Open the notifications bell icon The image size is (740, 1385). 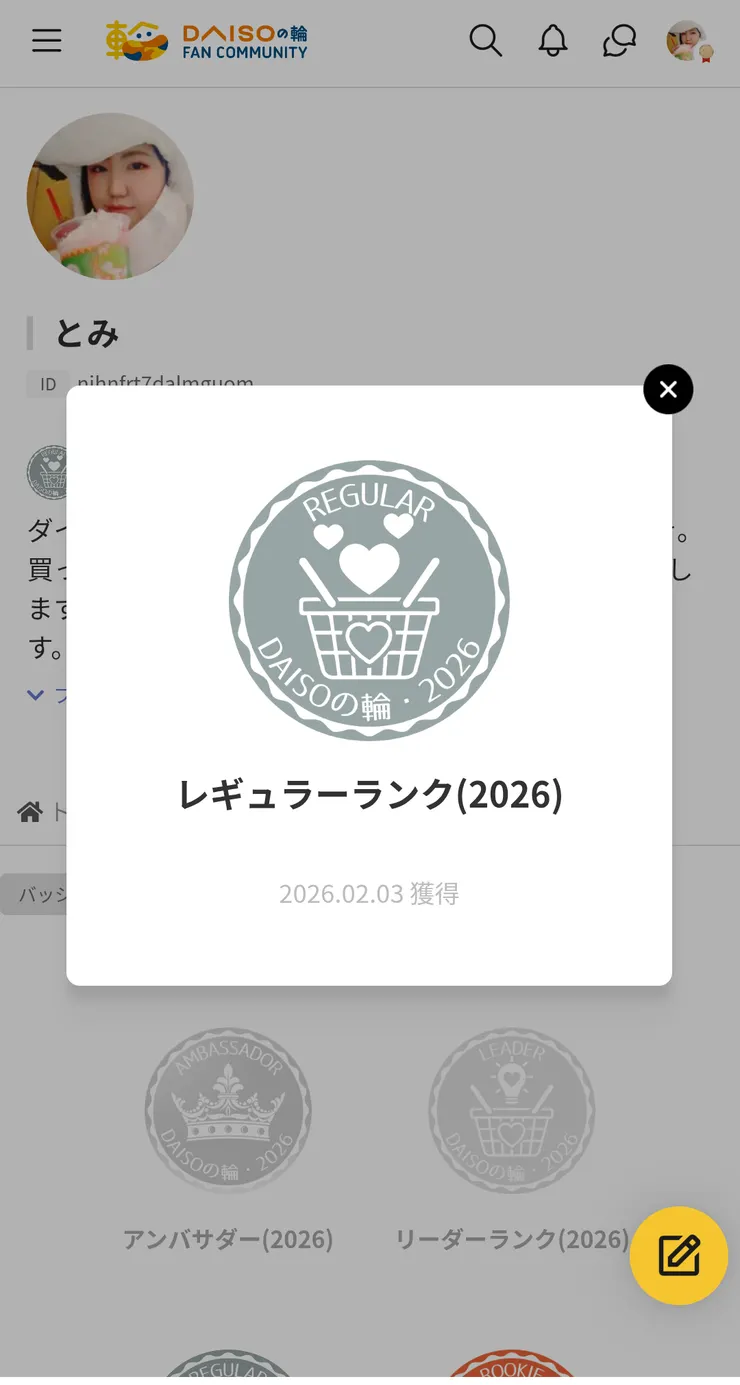[x=553, y=41]
